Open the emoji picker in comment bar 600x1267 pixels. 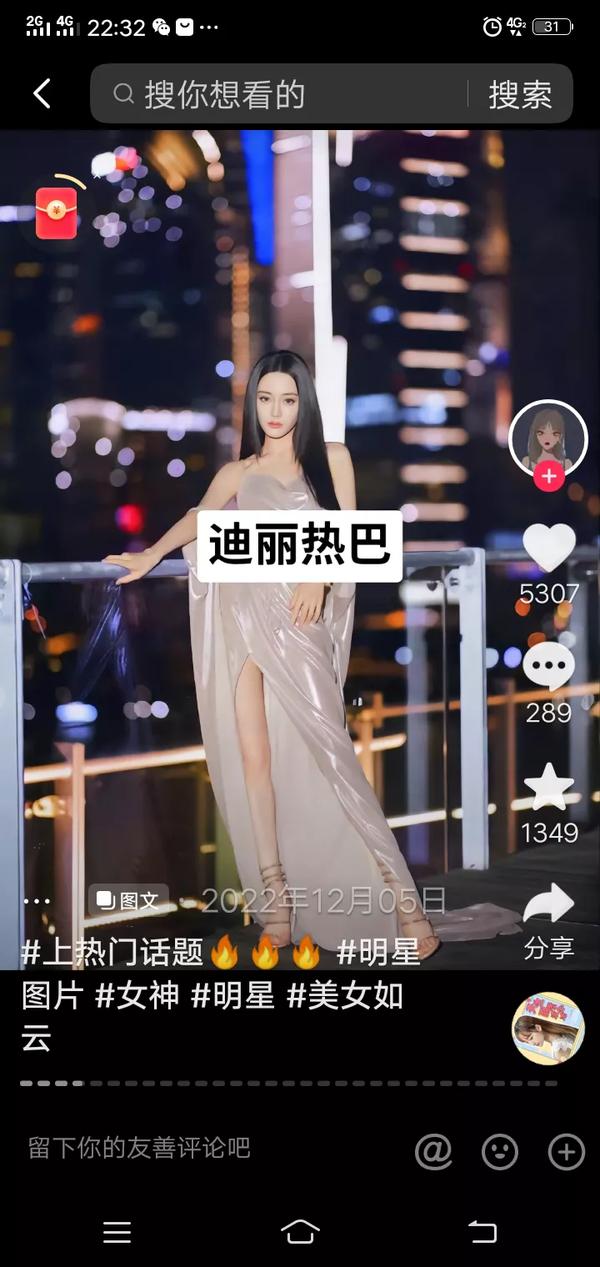[500, 1152]
